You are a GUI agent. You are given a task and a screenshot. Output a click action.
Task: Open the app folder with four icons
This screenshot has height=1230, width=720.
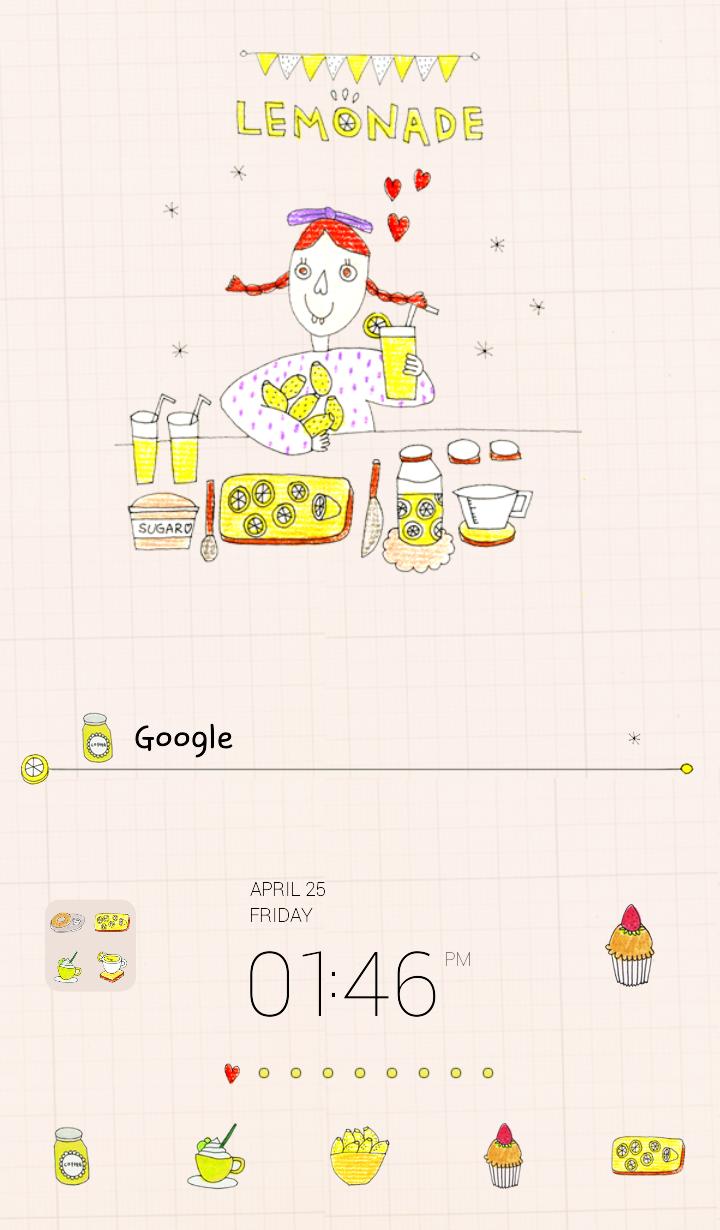[90, 945]
